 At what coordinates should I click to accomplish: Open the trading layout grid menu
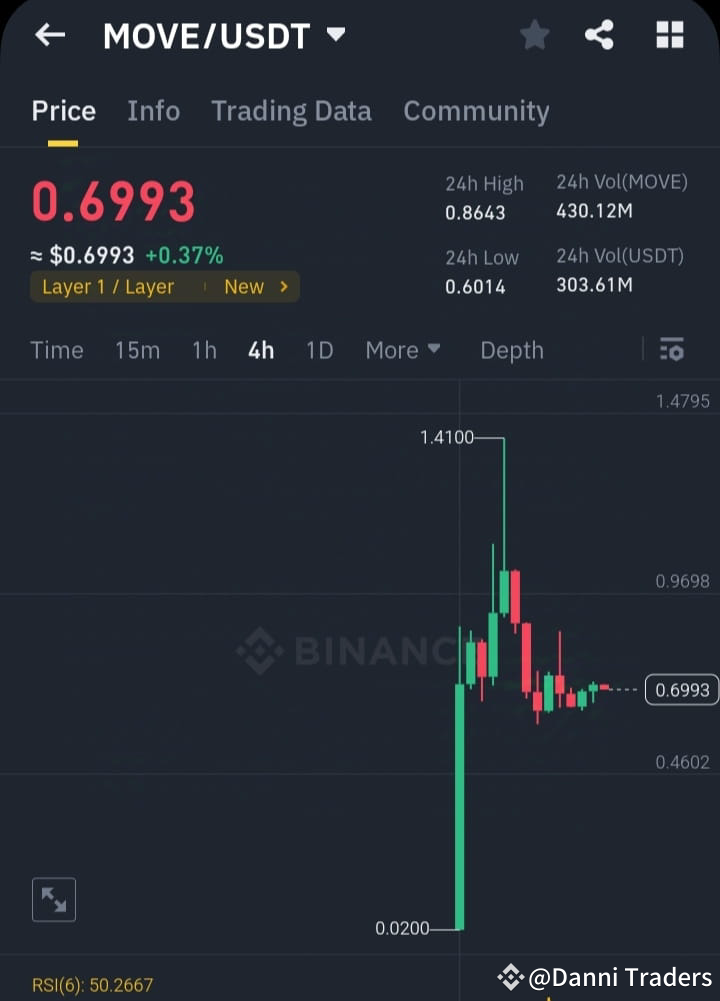pos(669,34)
